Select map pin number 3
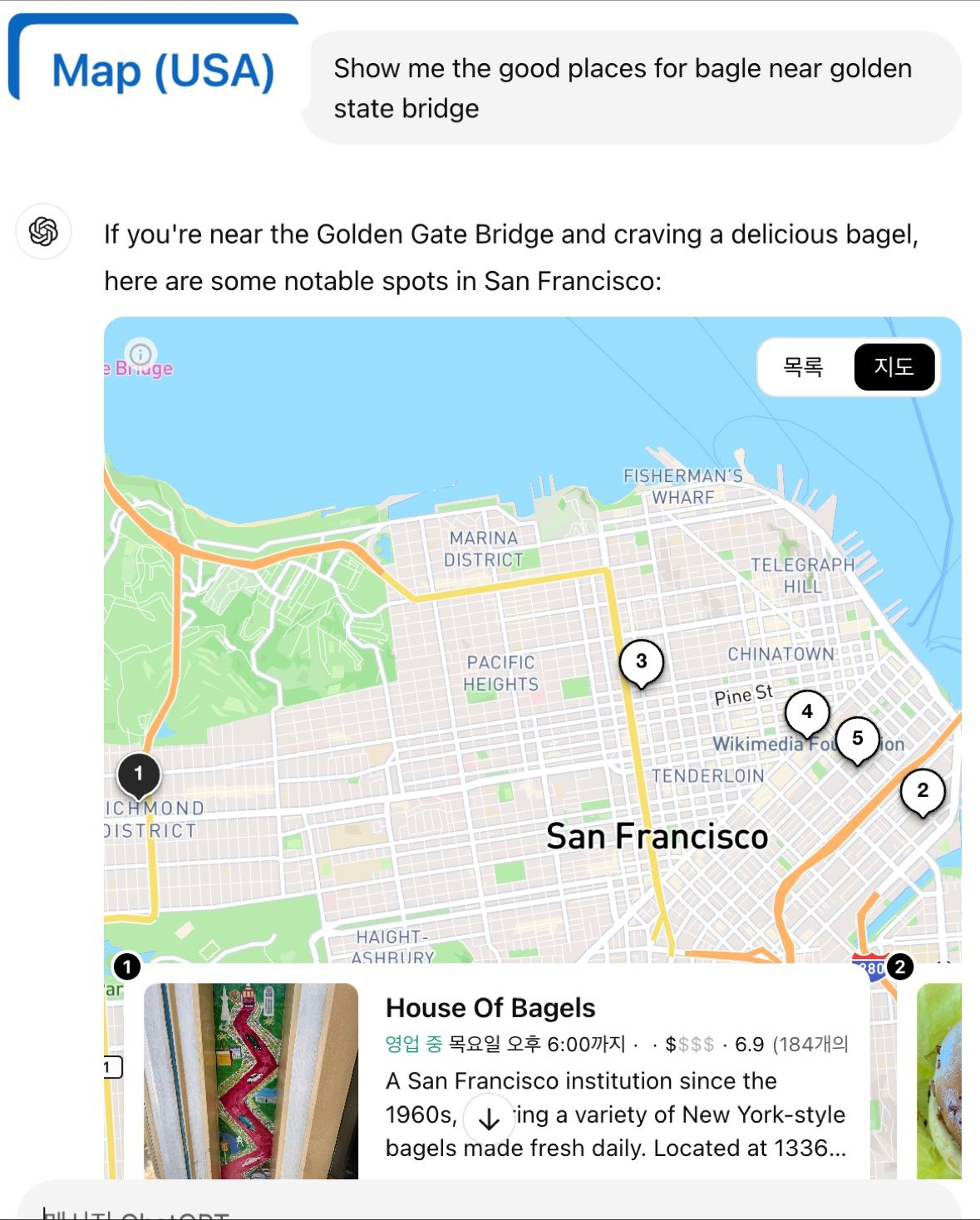 [641, 662]
